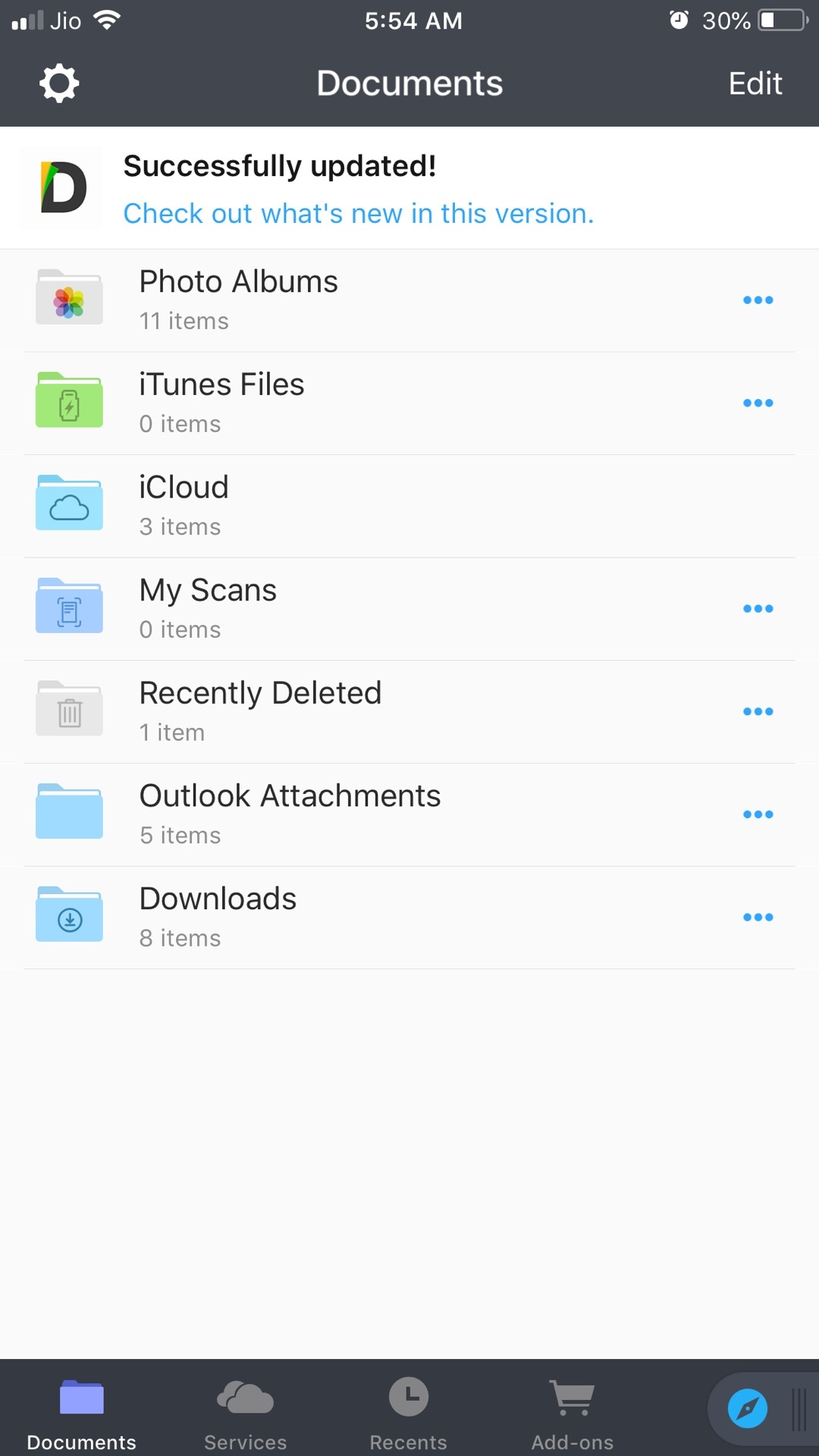Check out what's new in this version
This screenshot has width=819, height=1456.
(x=358, y=214)
